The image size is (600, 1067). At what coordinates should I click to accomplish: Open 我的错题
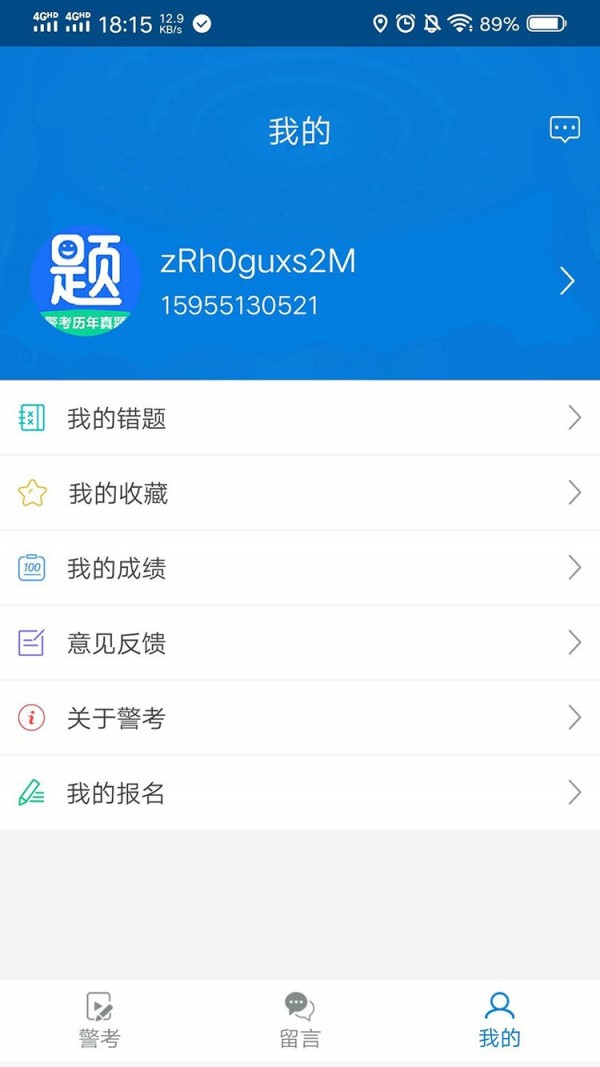pyautogui.click(x=300, y=418)
